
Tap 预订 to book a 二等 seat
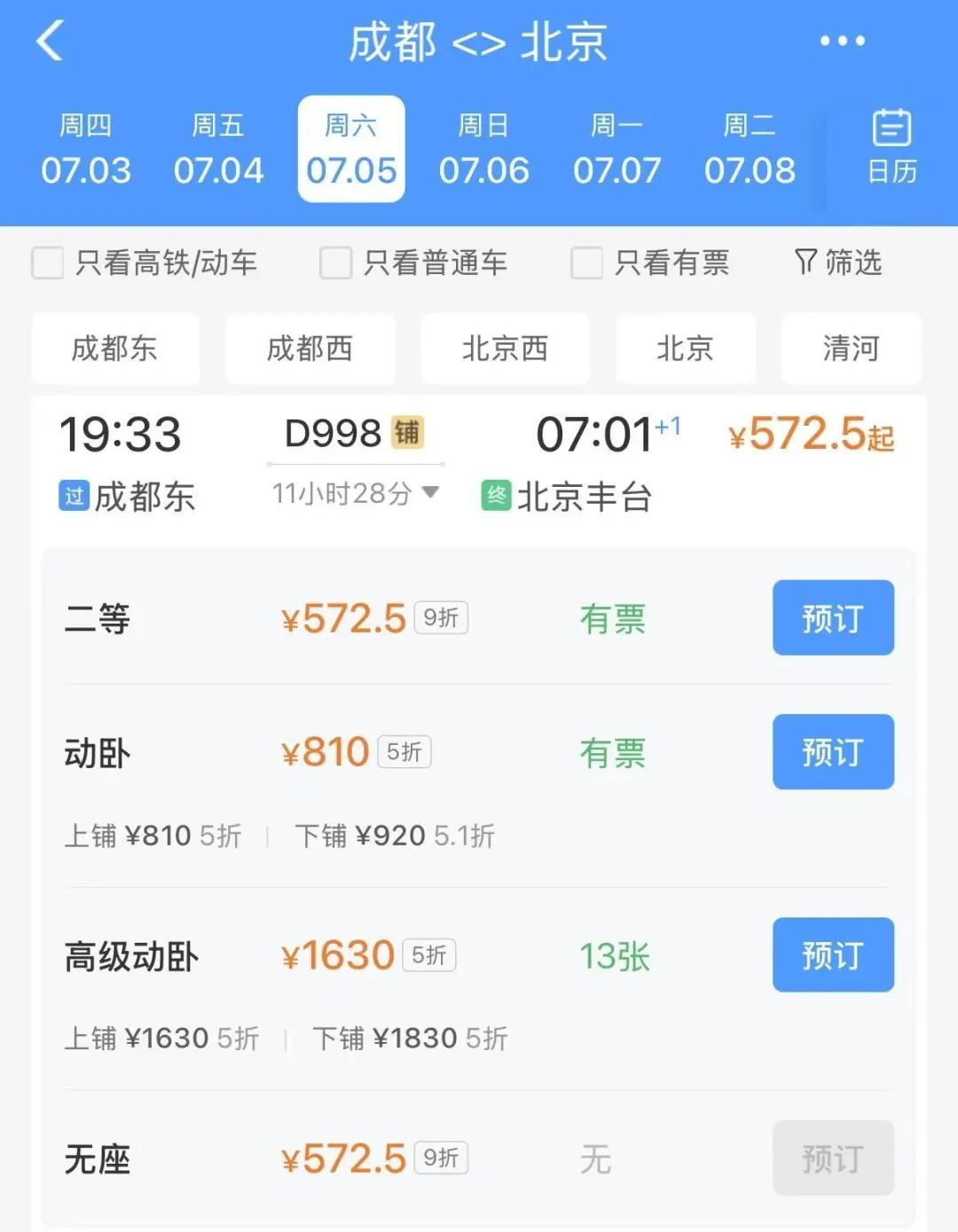(x=832, y=618)
